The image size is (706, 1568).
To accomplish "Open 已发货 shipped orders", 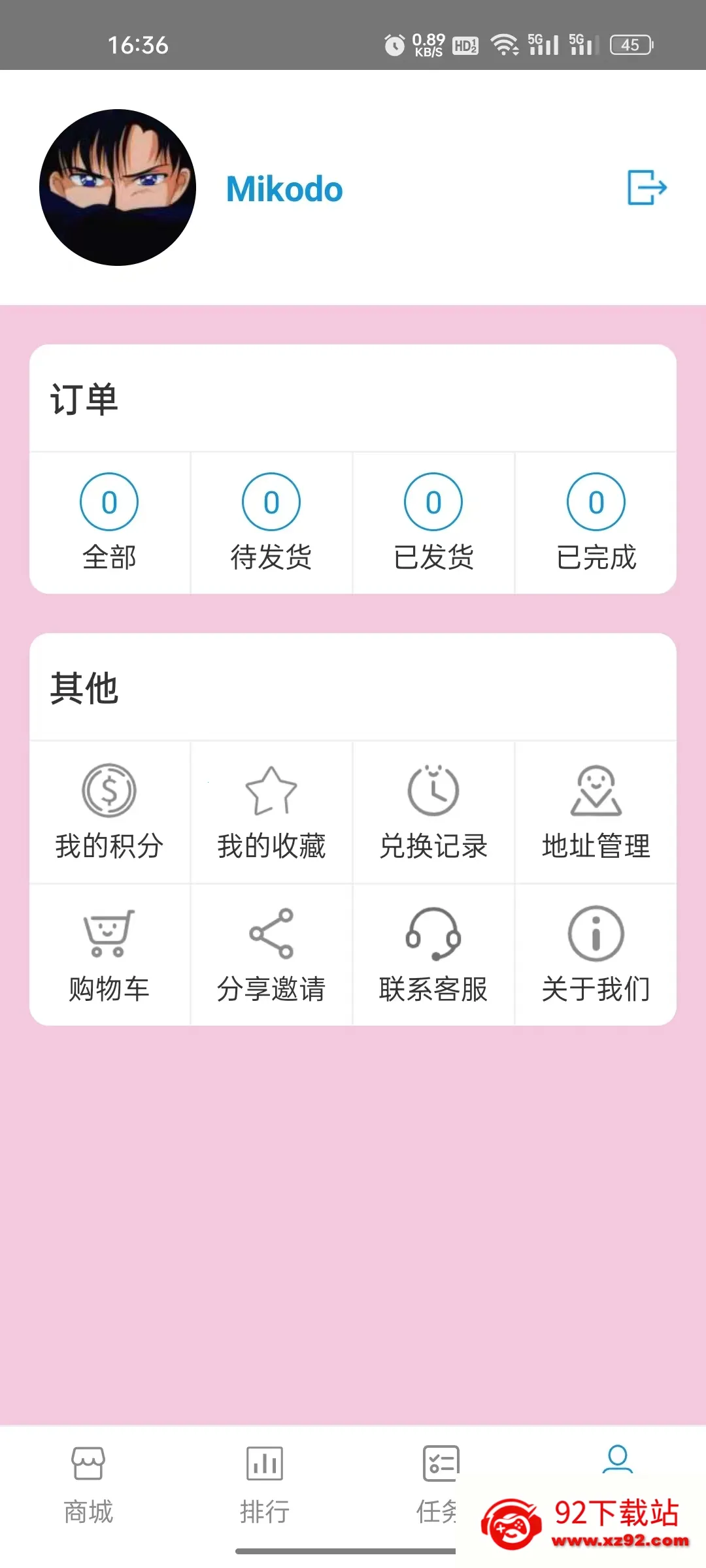I will tap(433, 523).
